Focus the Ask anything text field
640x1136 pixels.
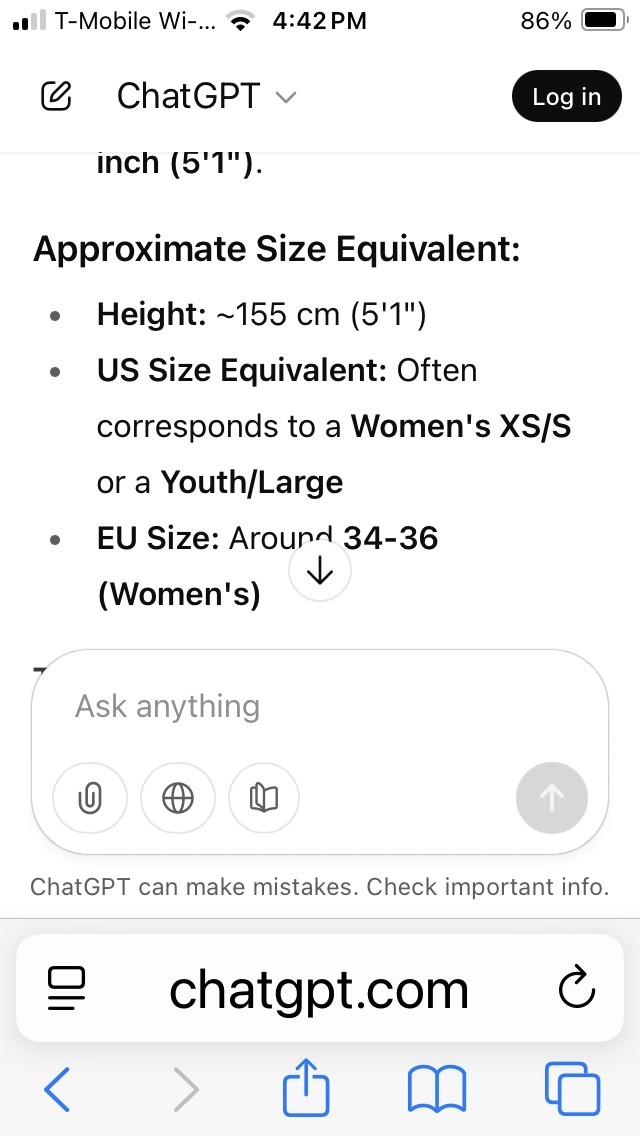coord(320,706)
